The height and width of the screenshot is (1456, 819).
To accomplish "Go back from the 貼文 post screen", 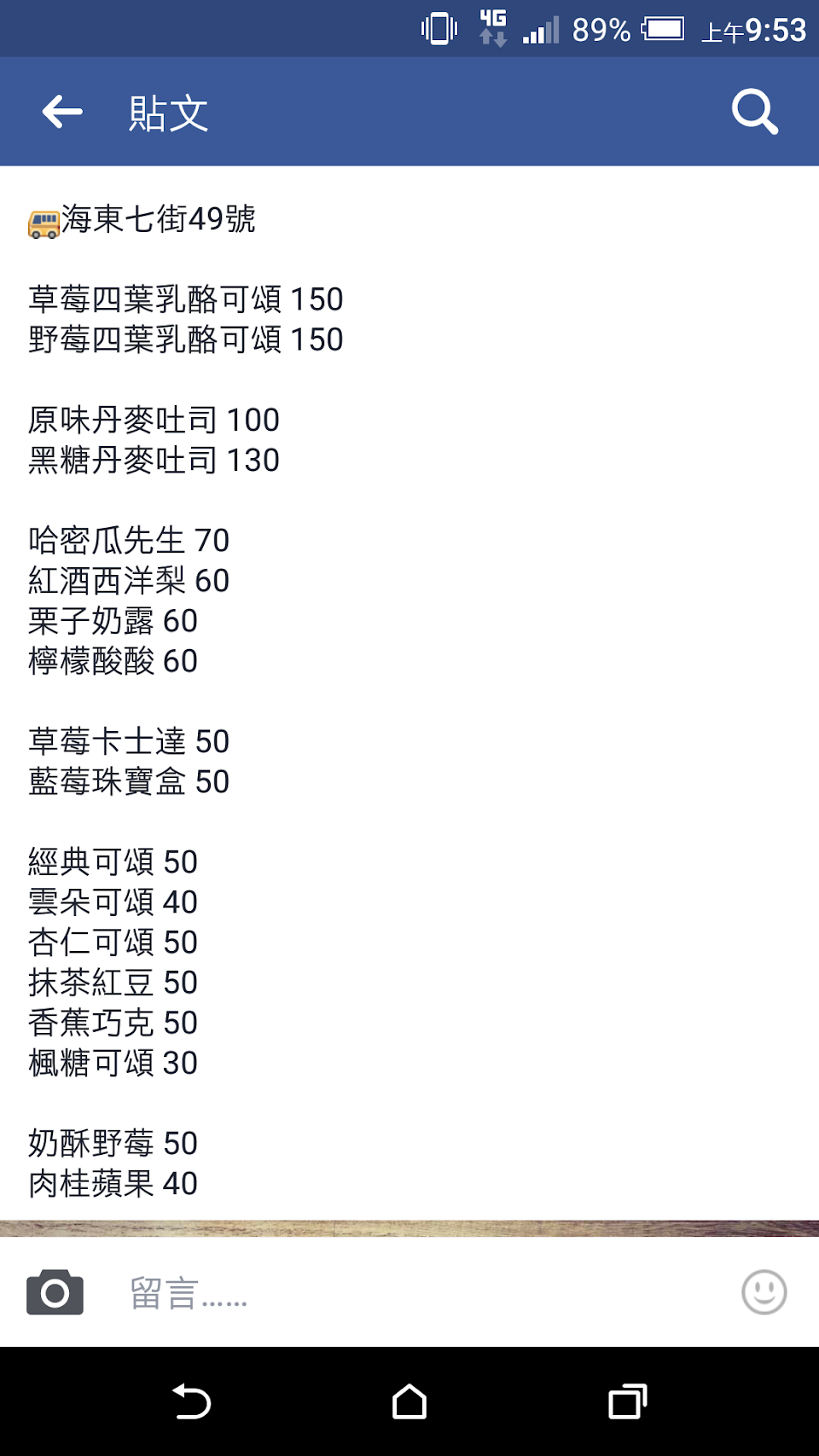I will pos(62,112).
